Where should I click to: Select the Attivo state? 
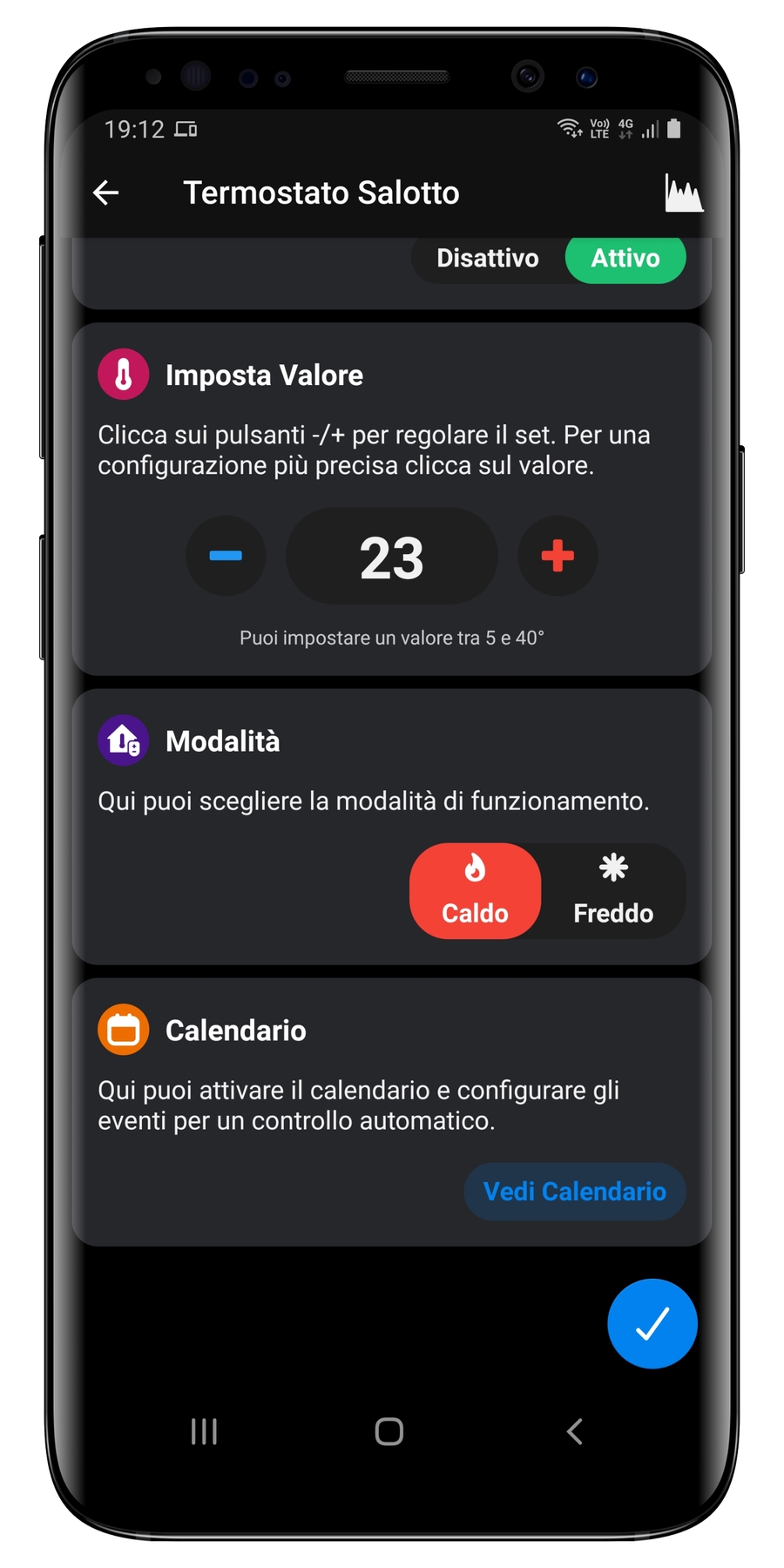(x=625, y=259)
